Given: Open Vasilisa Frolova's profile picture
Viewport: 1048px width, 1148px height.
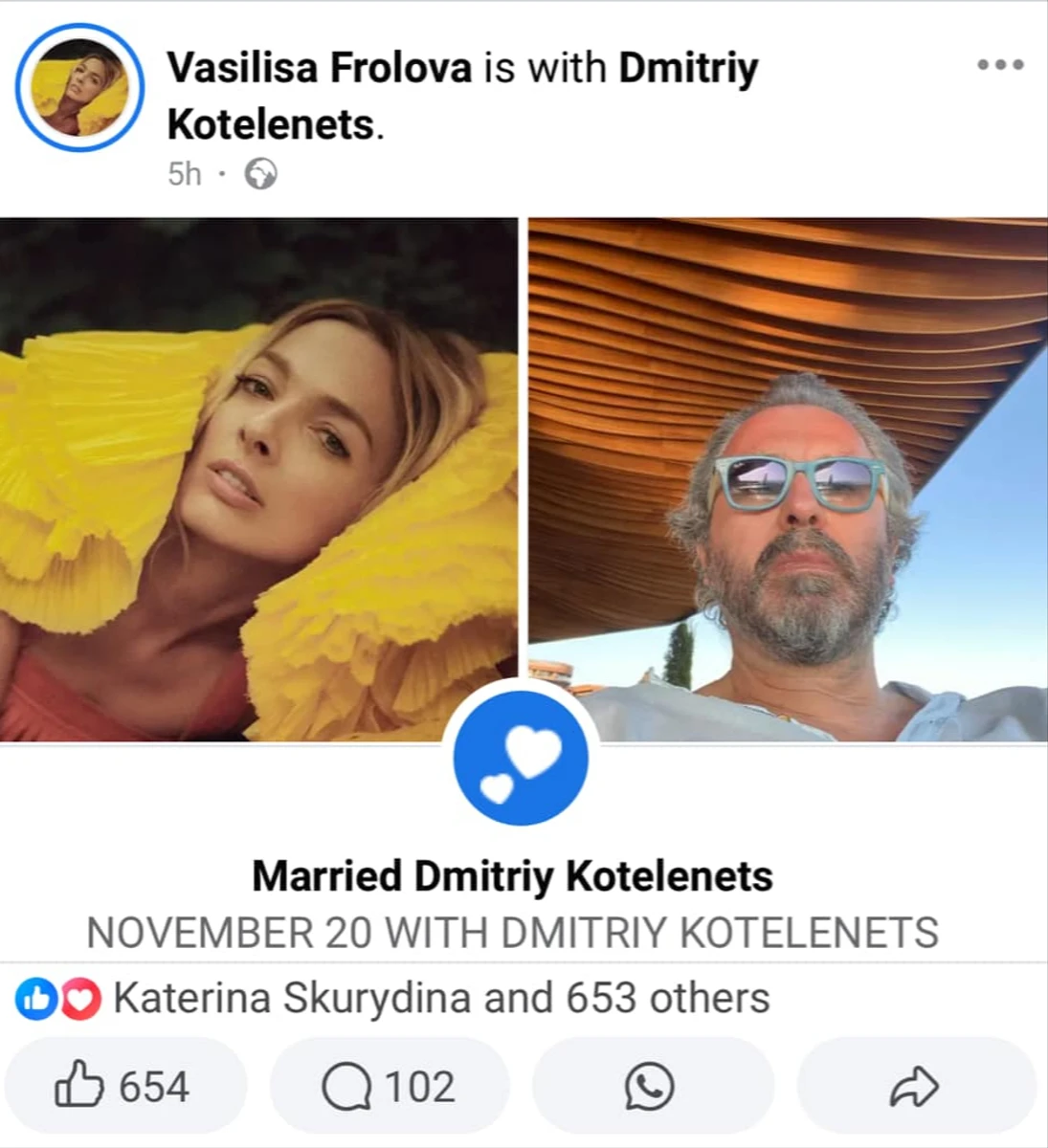Looking at the screenshot, I should 79,88.
